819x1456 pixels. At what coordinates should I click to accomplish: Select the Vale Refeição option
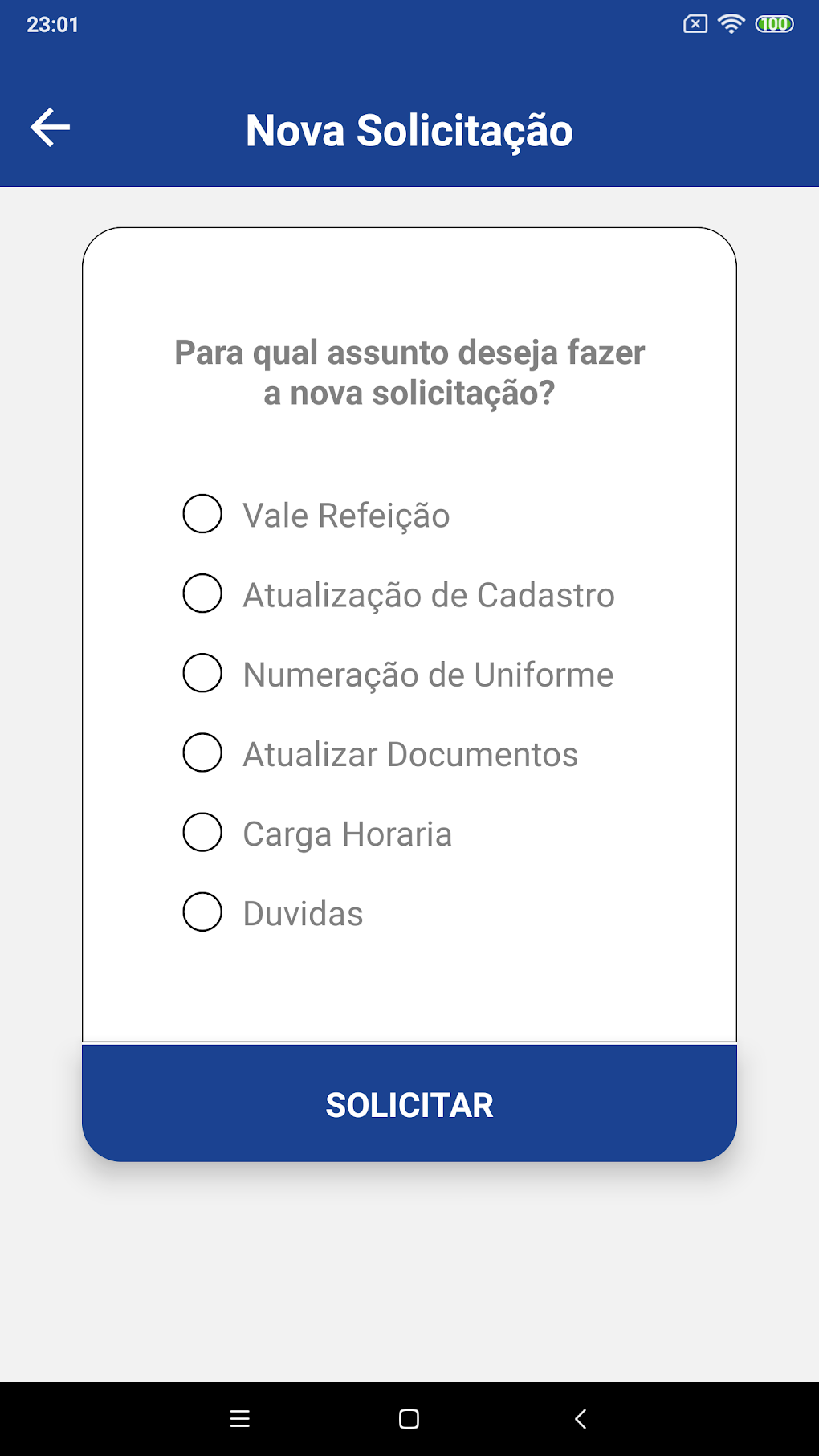(202, 514)
